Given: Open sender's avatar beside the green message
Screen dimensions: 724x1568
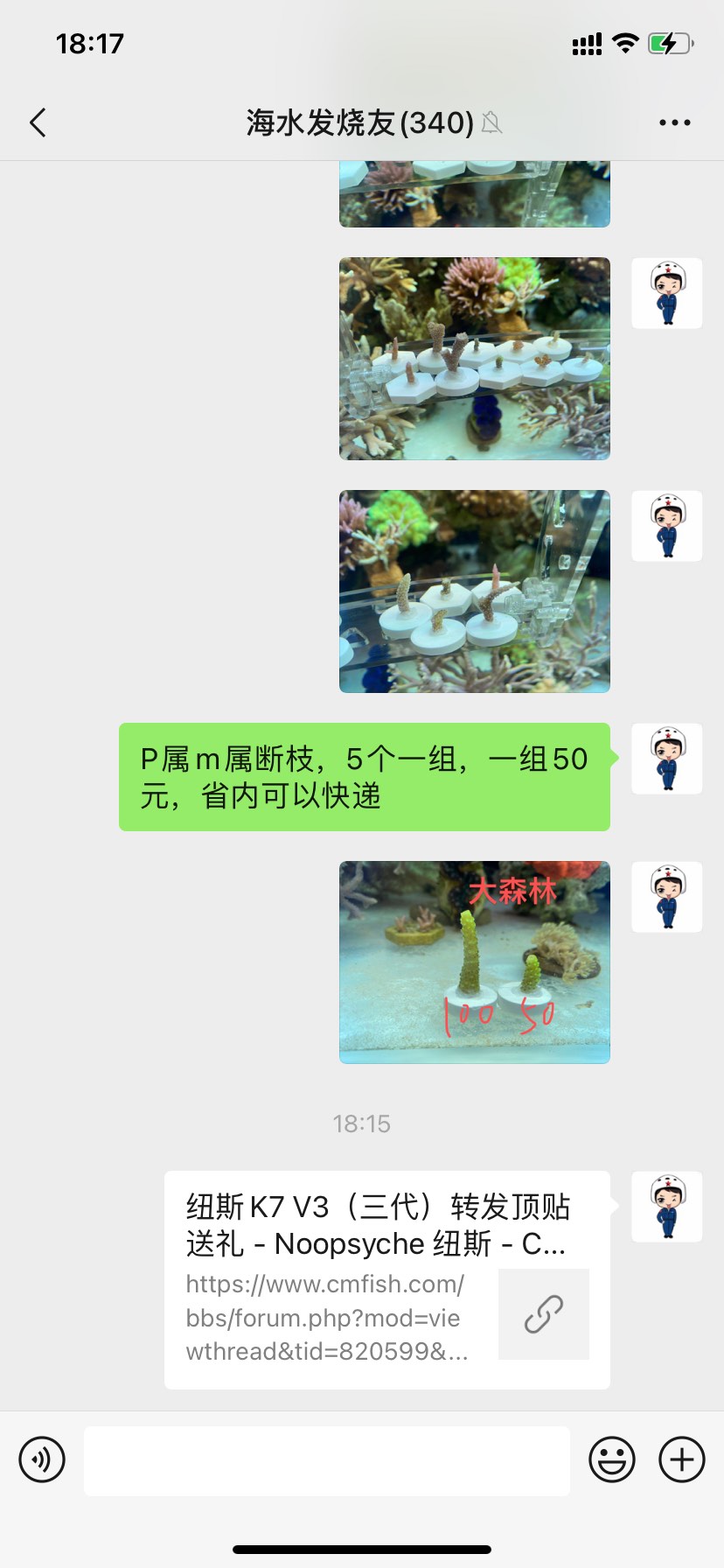Looking at the screenshot, I should pos(666,759).
